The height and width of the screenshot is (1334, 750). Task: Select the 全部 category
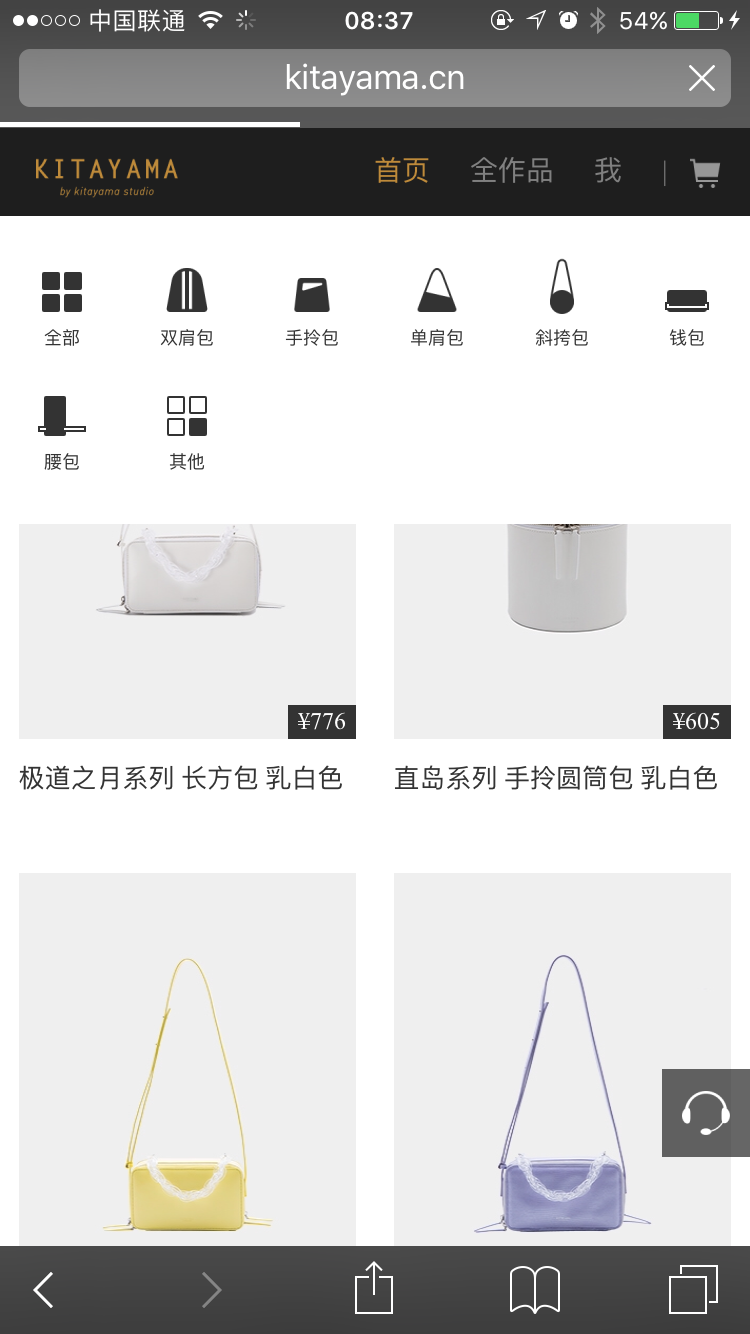pos(62,309)
